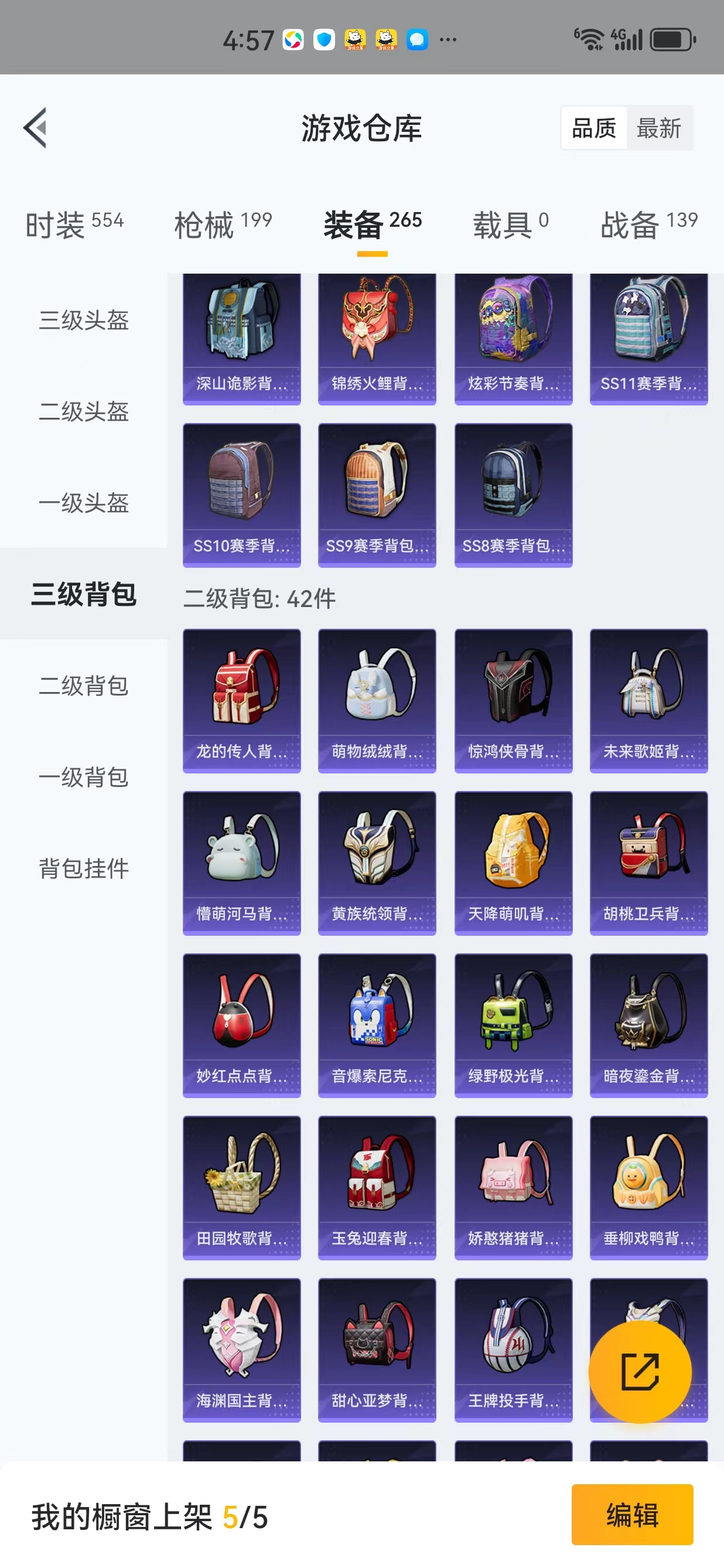Switch to the 时装 tab
724x1568 pixels.
(x=74, y=224)
